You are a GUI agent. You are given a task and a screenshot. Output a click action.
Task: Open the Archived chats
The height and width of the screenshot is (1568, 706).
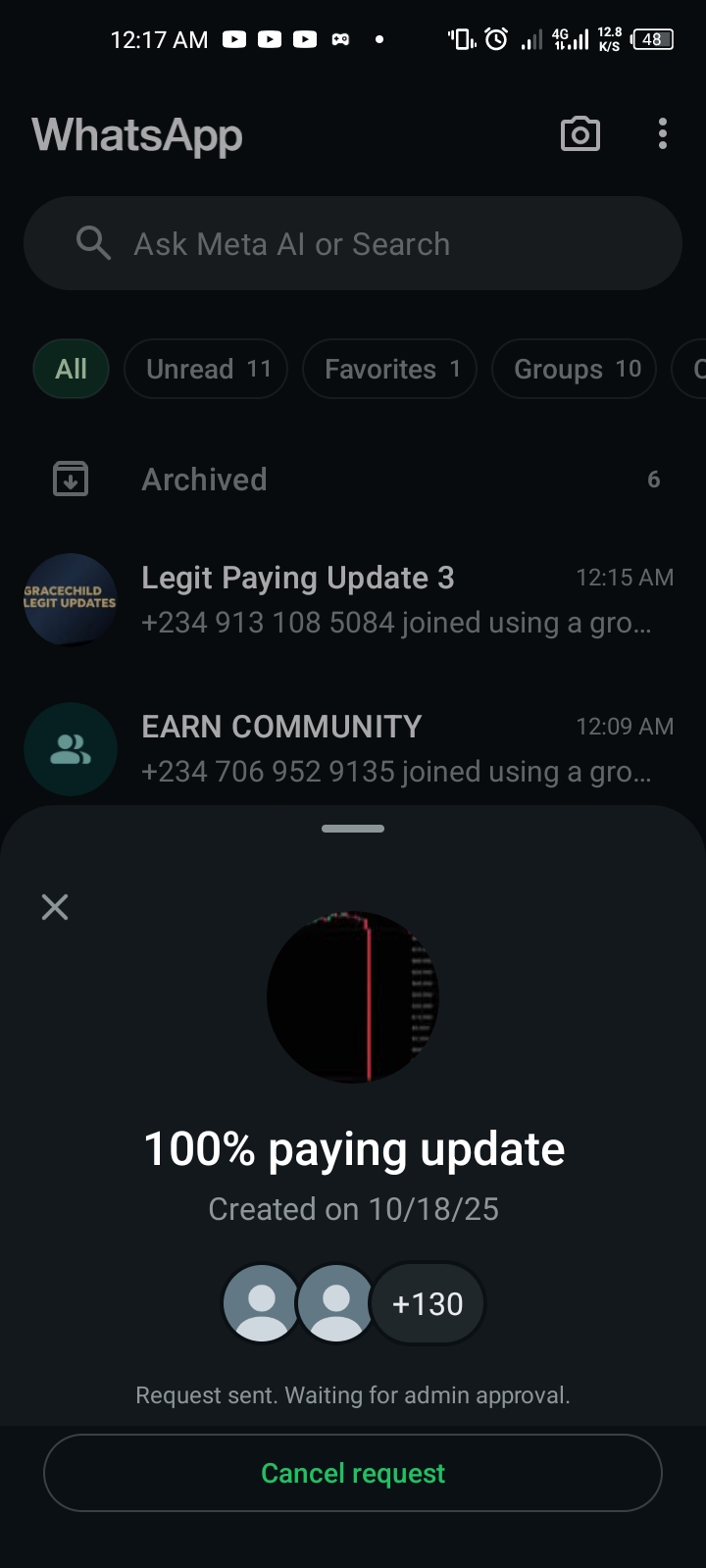[x=353, y=480]
